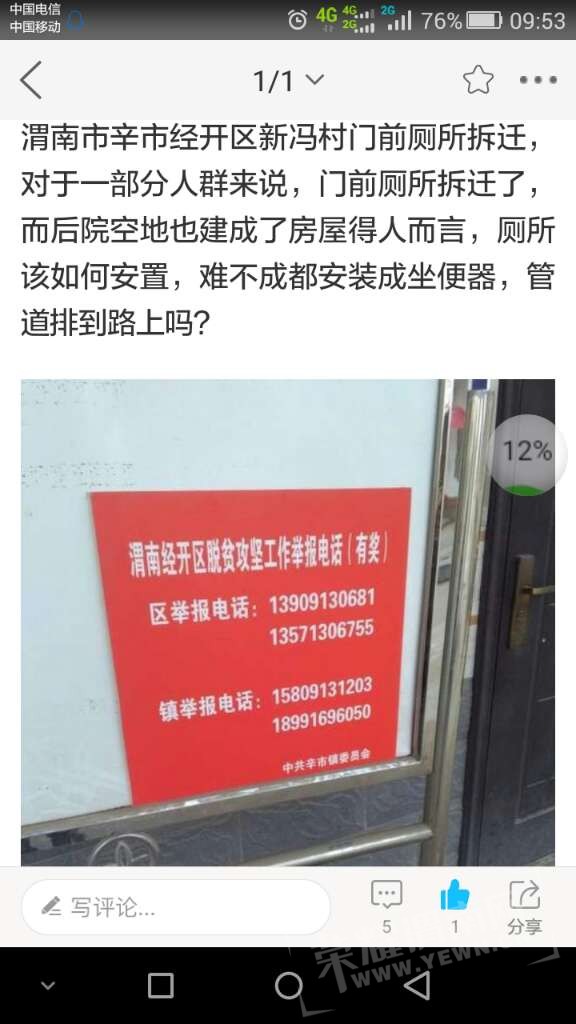576x1024 pixels.
Task: Like this post with the thumbs-up
Action: [x=455, y=906]
